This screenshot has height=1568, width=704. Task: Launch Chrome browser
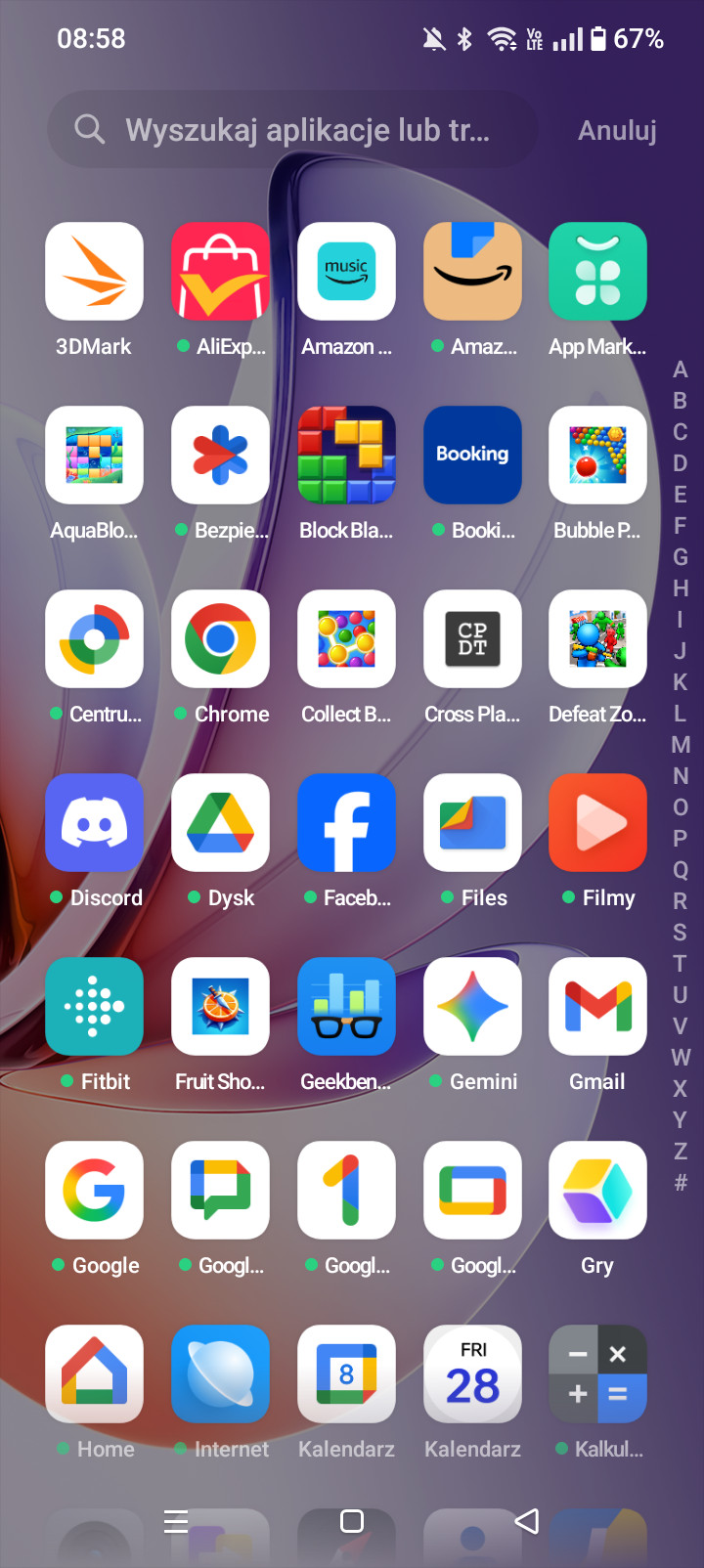220,639
